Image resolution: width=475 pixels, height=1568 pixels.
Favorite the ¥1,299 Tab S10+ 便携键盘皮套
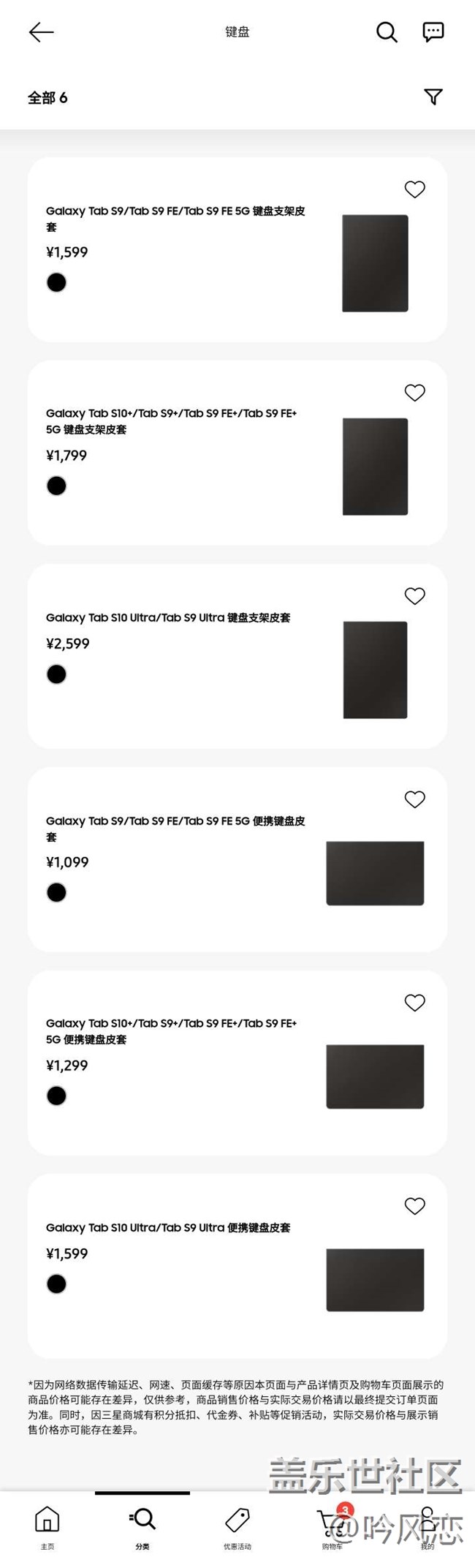pos(414,1003)
